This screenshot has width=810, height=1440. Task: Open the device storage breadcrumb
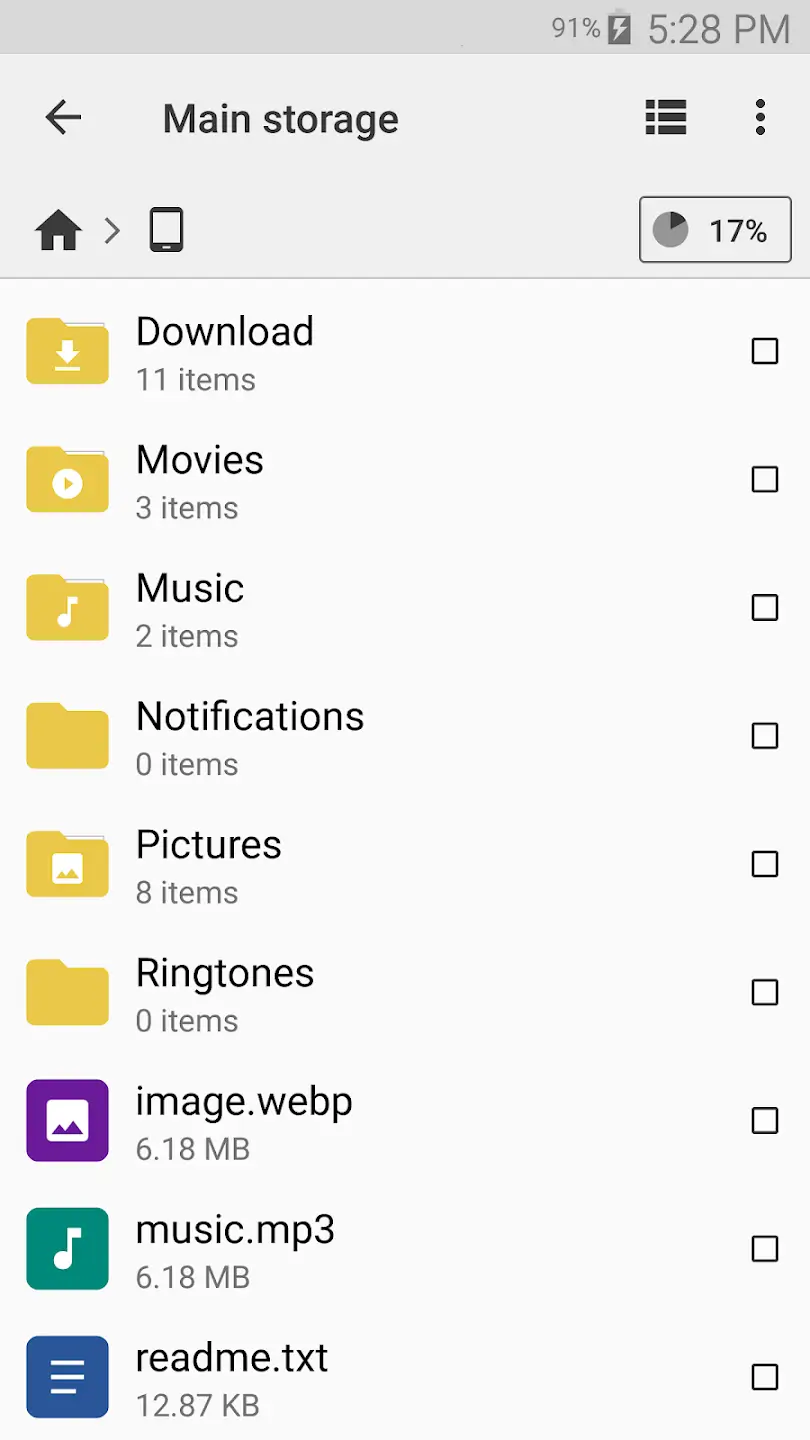[x=165, y=229]
